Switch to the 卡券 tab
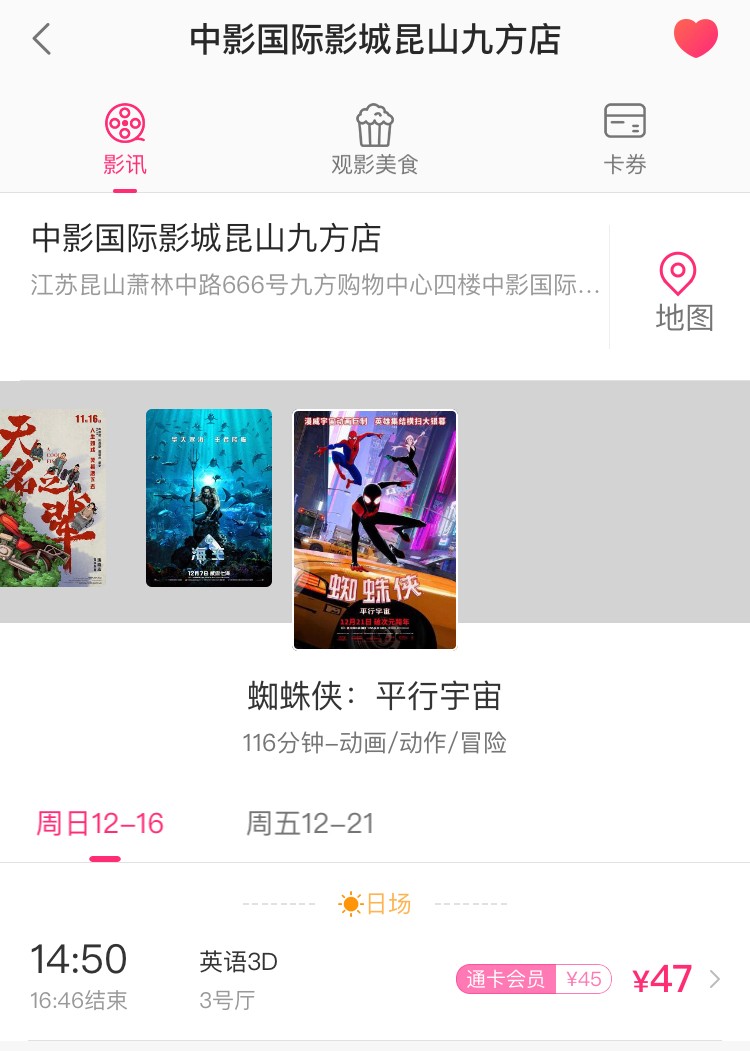750x1051 pixels. 625,139
